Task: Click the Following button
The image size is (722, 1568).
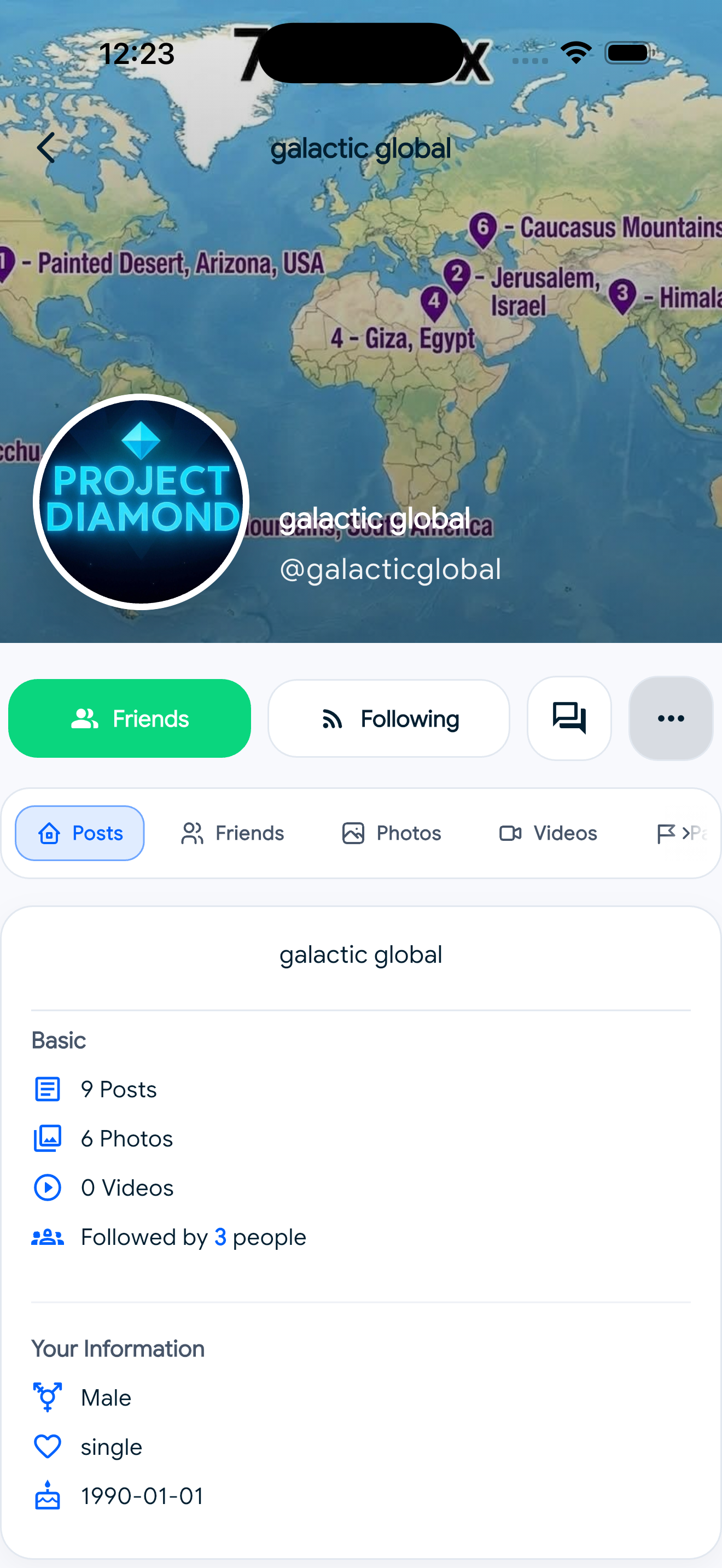Action: pos(388,718)
